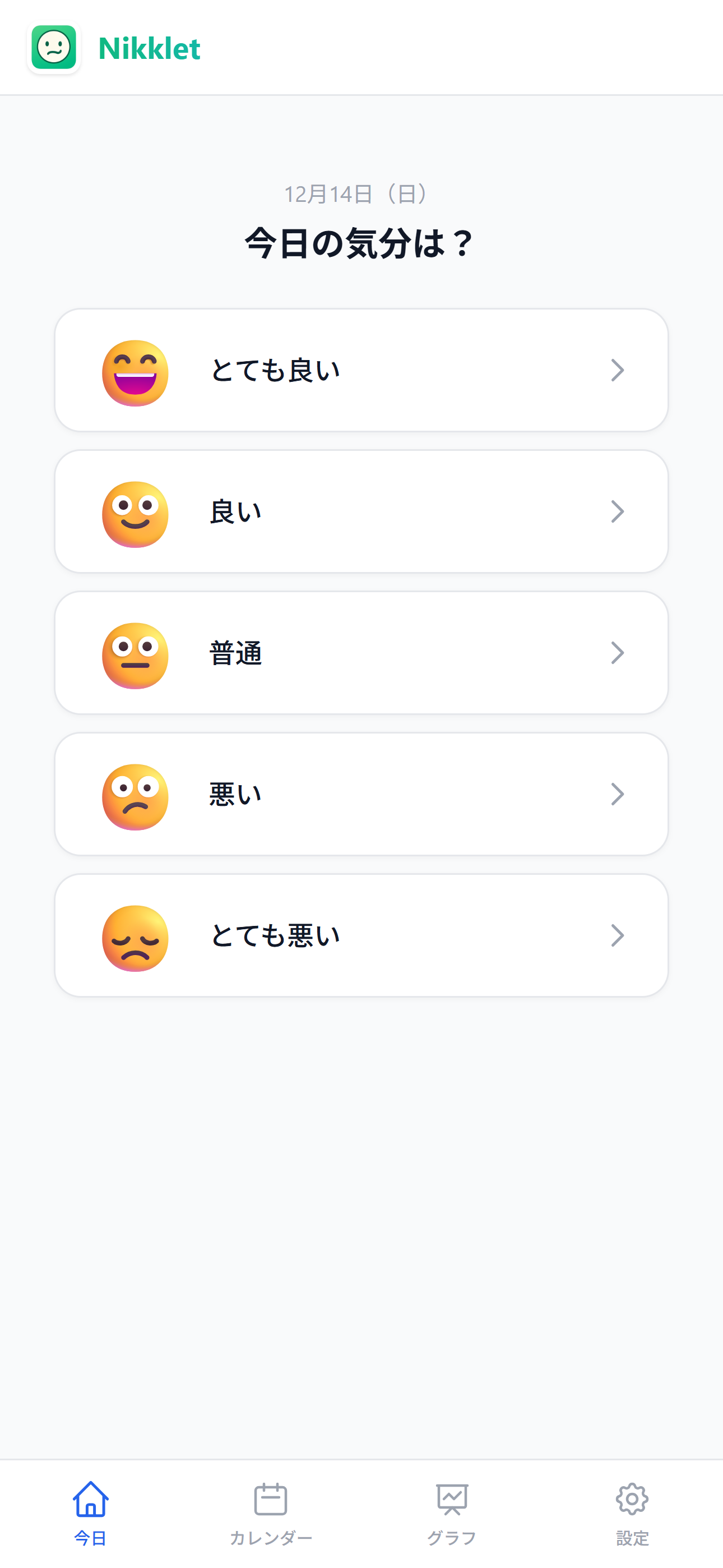
Task: Expand the とても悪い mood chevron
Action: [618, 936]
